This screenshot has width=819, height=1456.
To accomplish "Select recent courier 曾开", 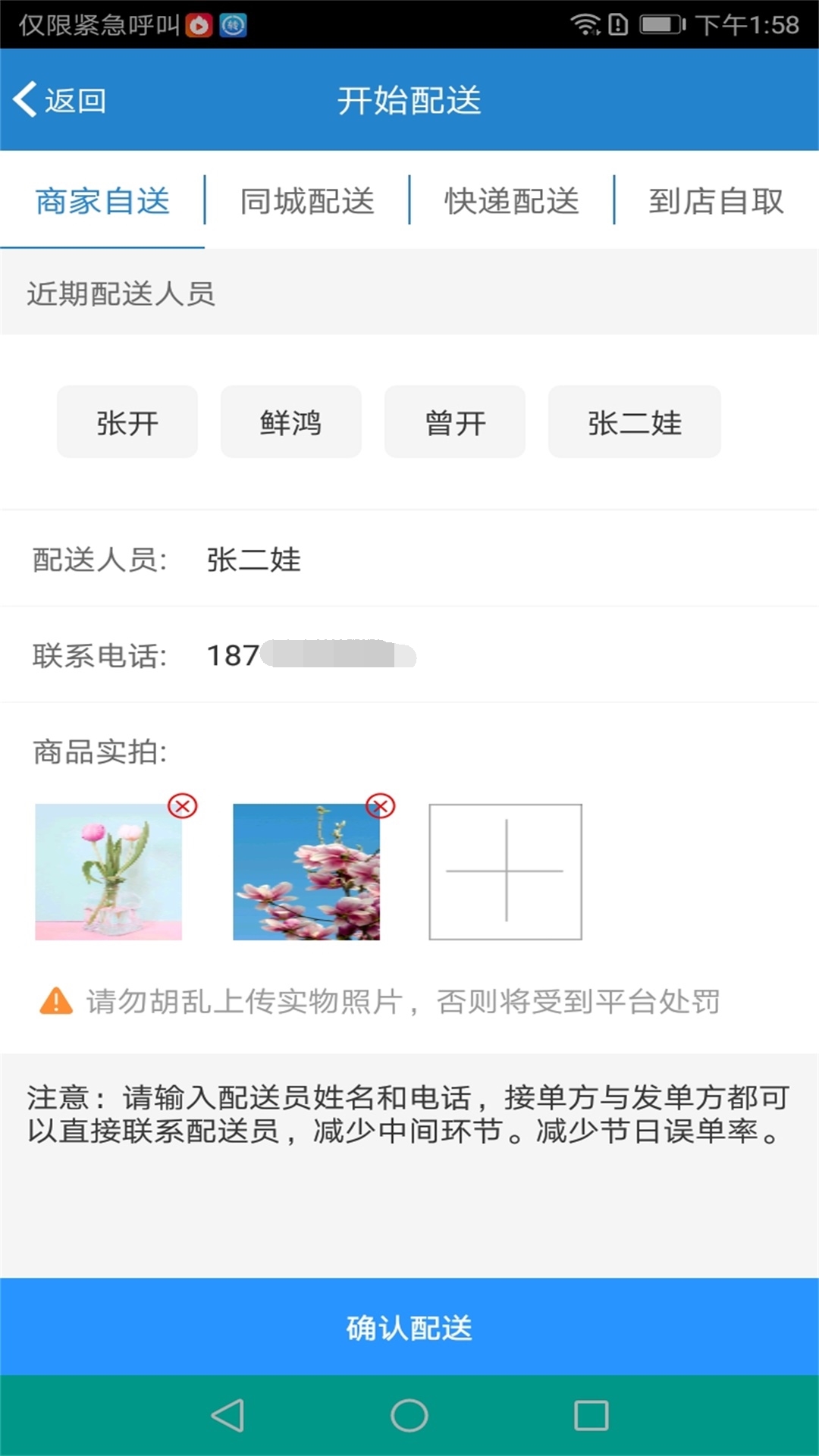I will (x=455, y=422).
